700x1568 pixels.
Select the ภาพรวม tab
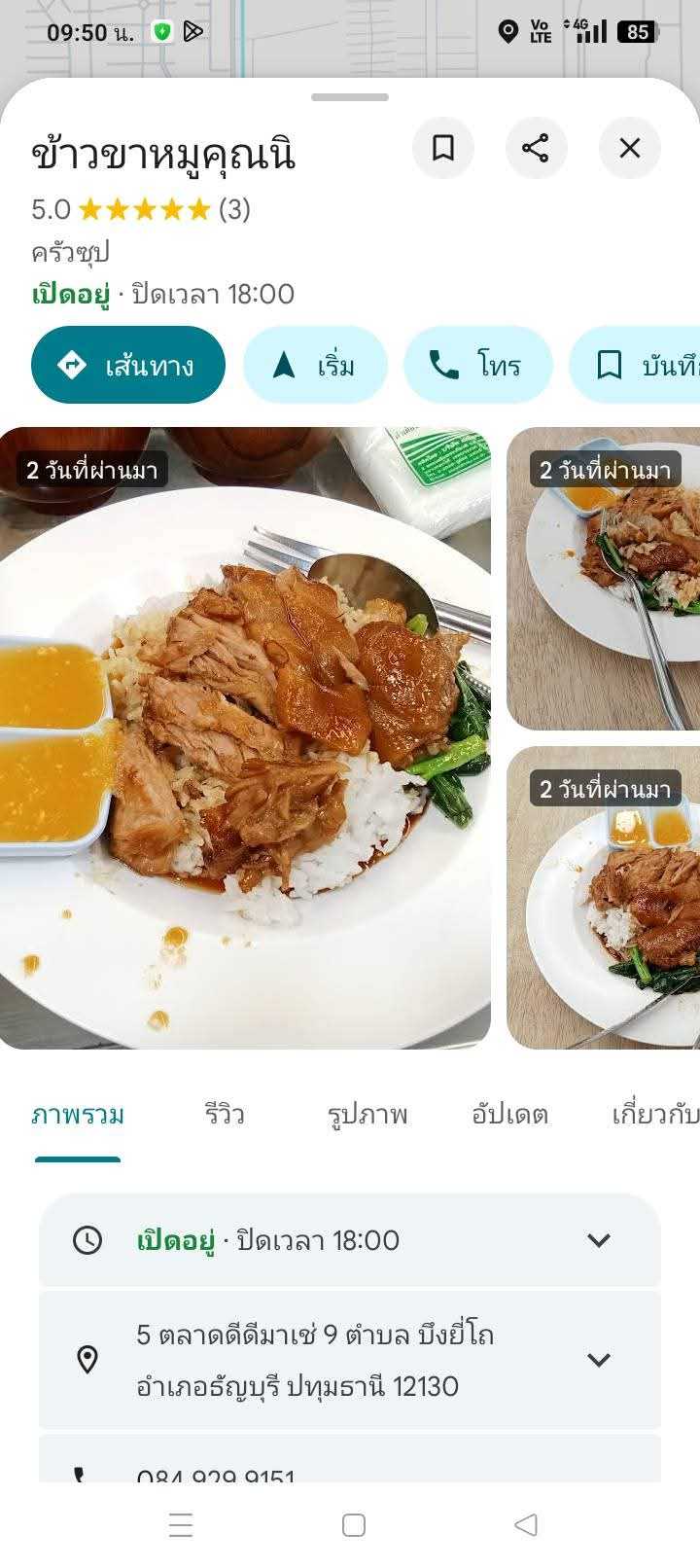(x=78, y=1115)
